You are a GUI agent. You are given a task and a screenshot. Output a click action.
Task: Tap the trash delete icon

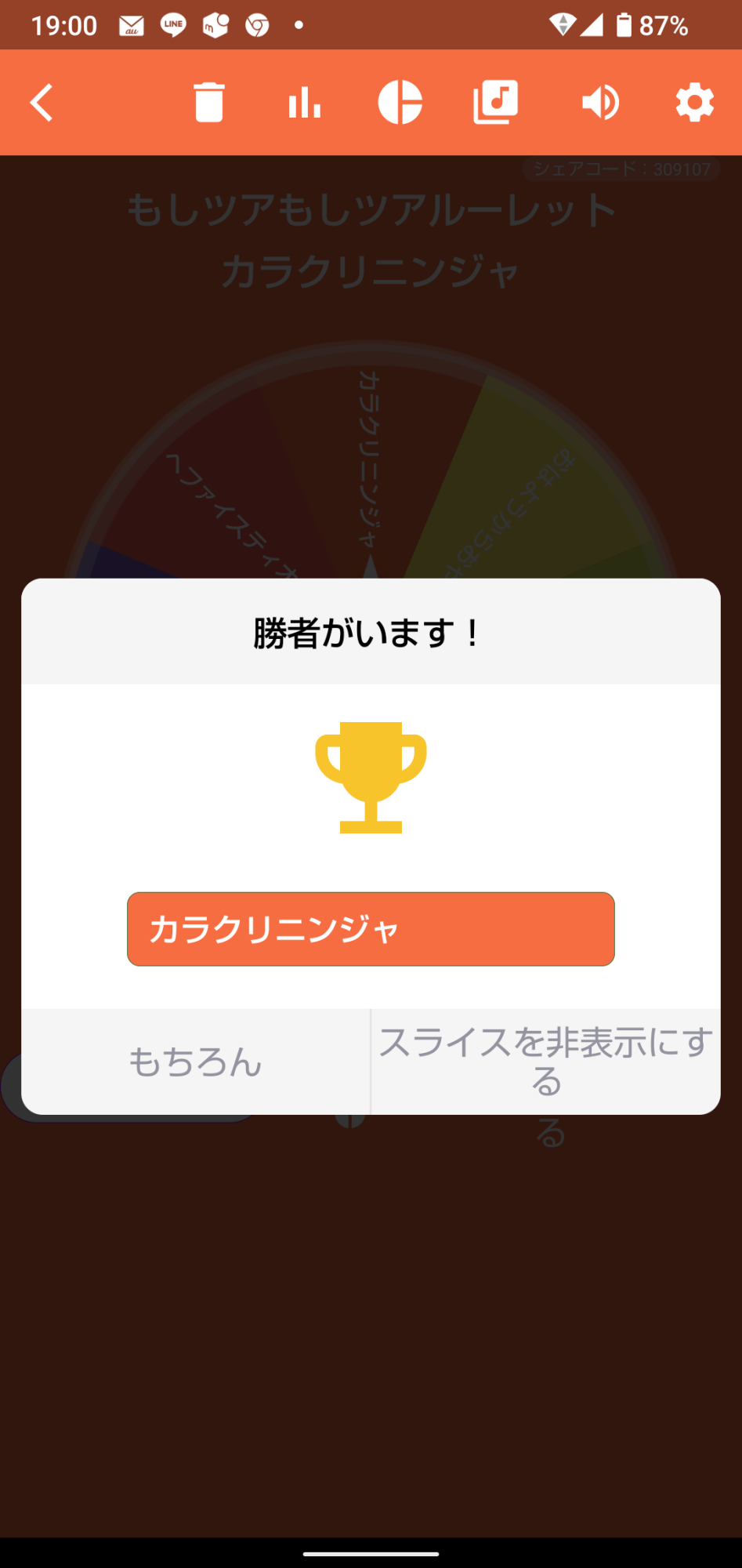pos(209,103)
